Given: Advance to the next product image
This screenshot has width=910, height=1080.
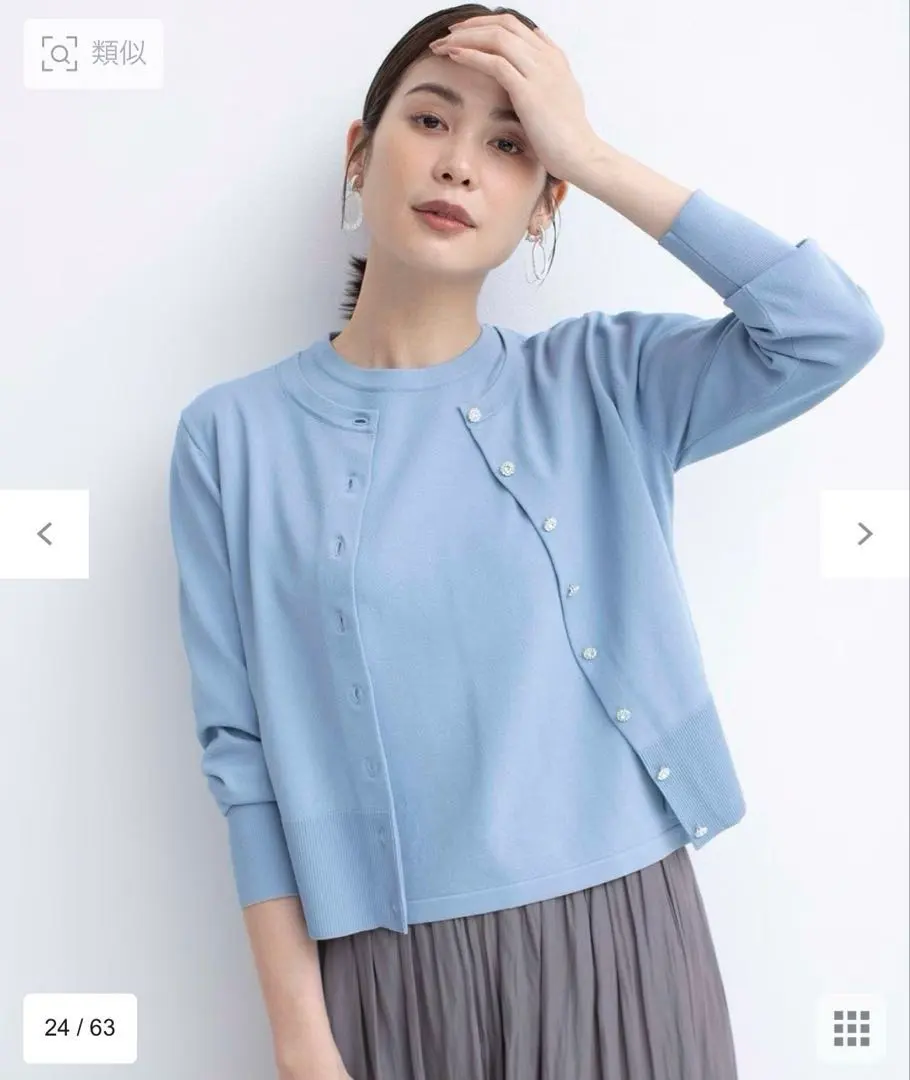Looking at the screenshot, I should click(865, 534).
